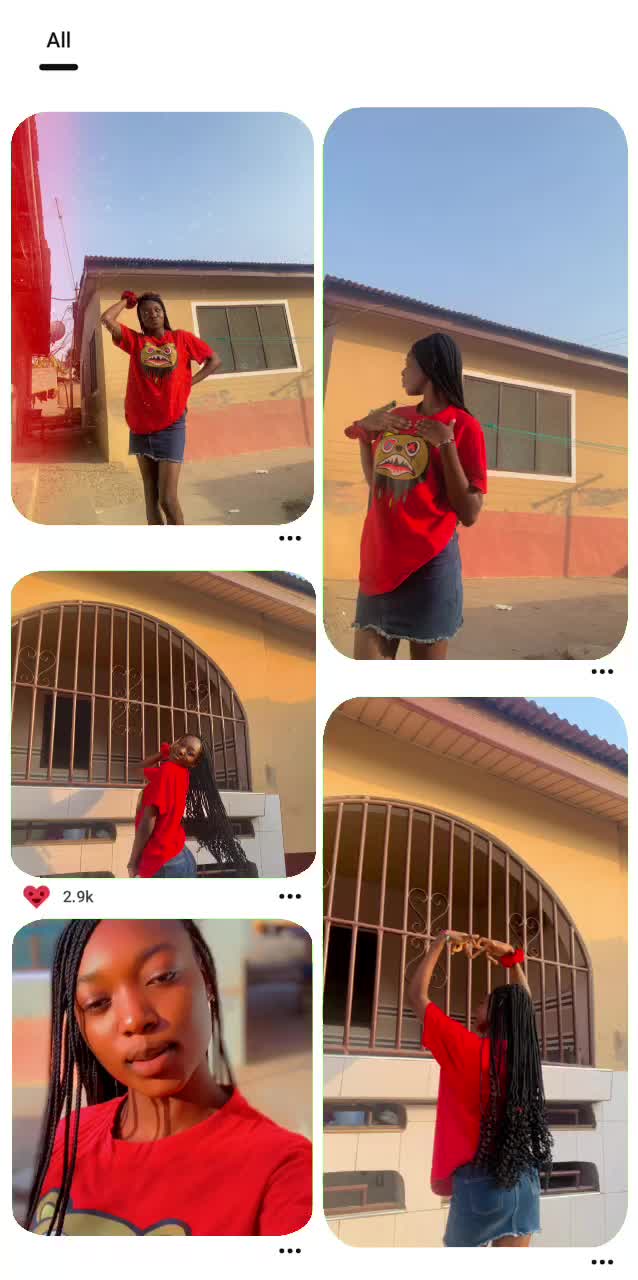Open options for raised-arms pin

(602, 1262)
